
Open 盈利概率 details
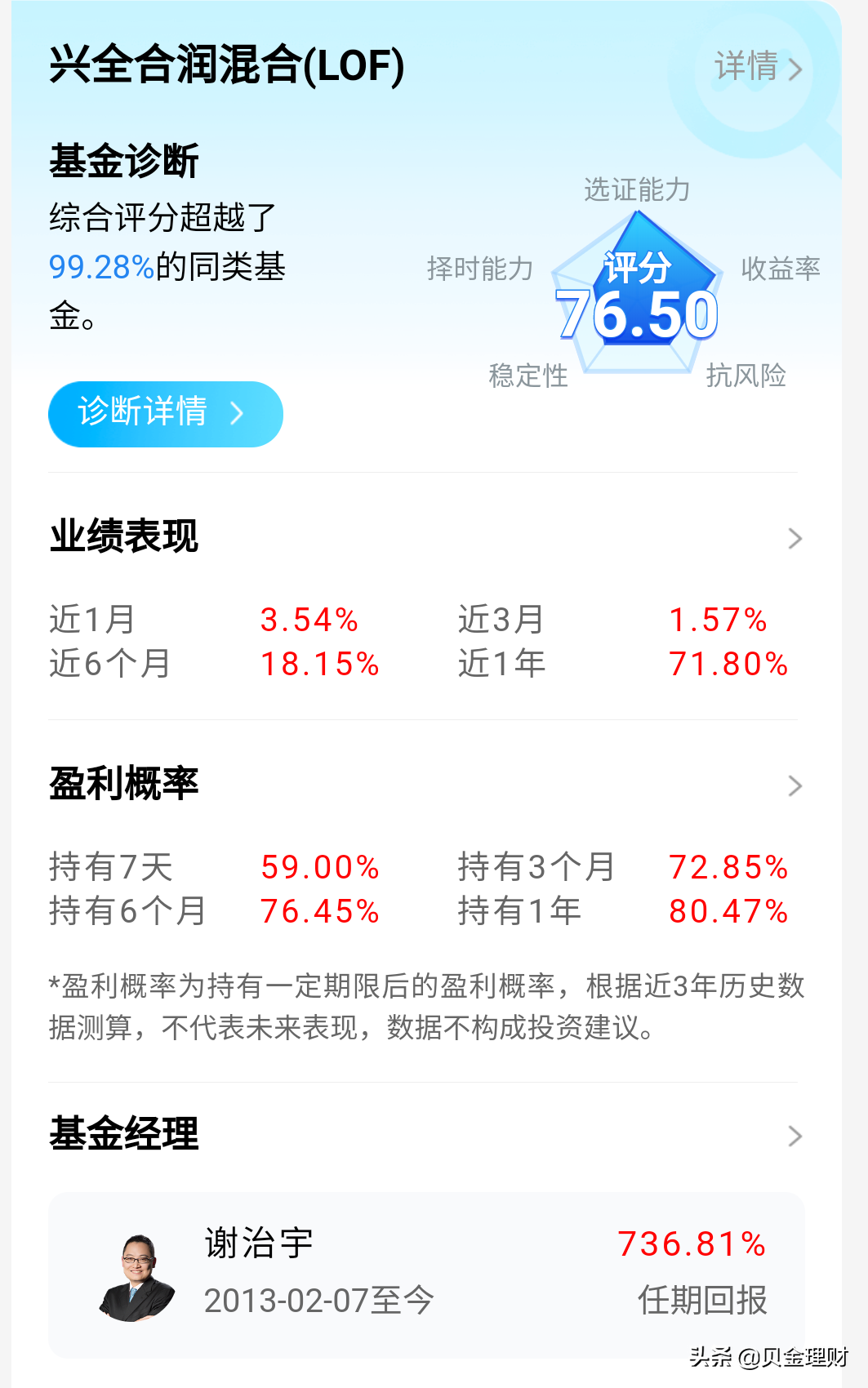tap(795, 785)
